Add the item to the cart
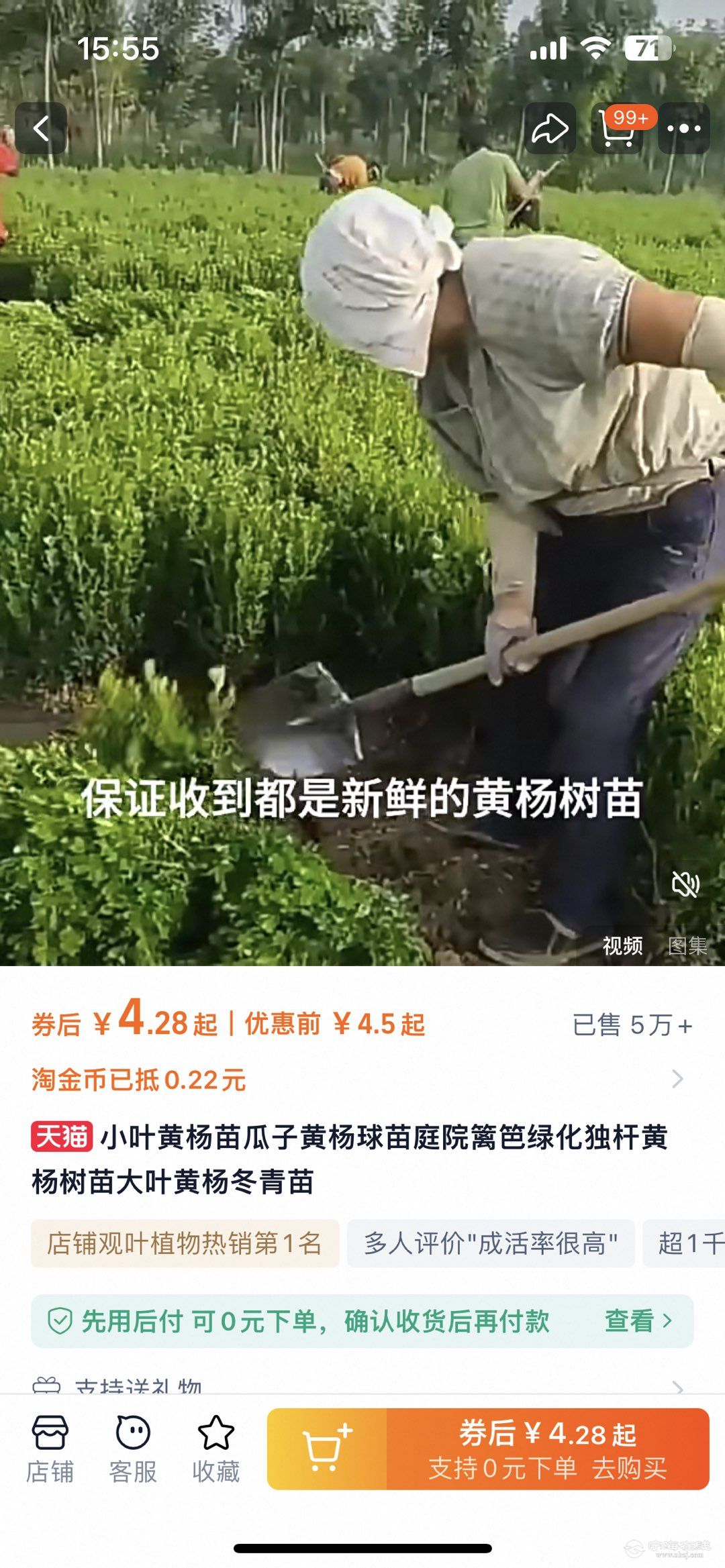 (x=327, y=1449)
